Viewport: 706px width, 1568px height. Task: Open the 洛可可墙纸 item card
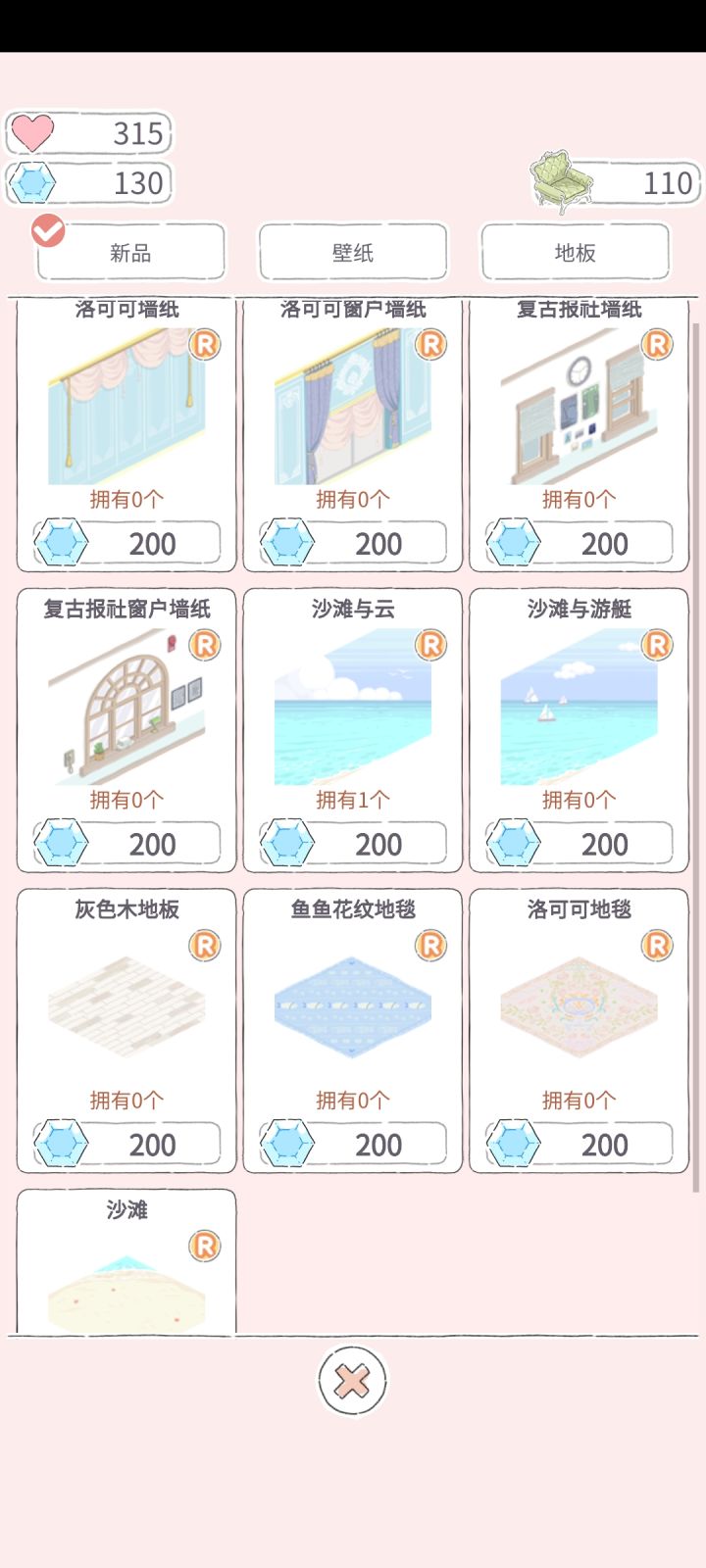point(126,435)
